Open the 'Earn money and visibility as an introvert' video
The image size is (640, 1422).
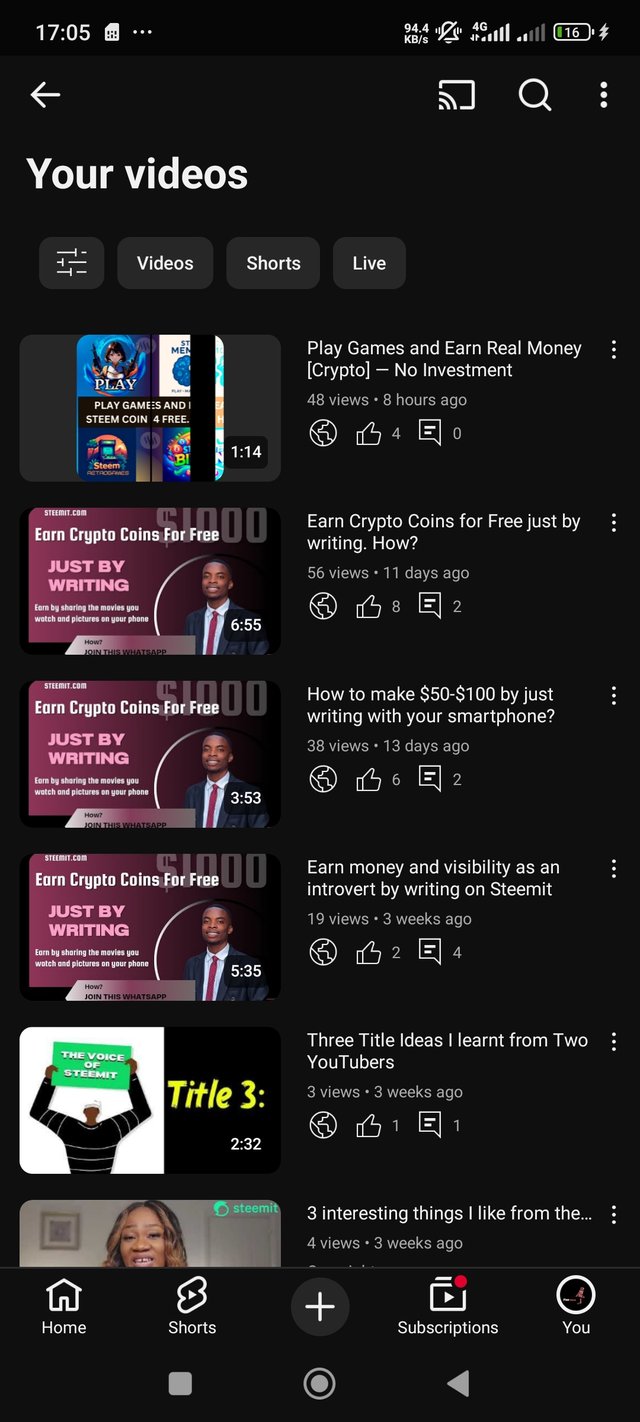[150, 927]
